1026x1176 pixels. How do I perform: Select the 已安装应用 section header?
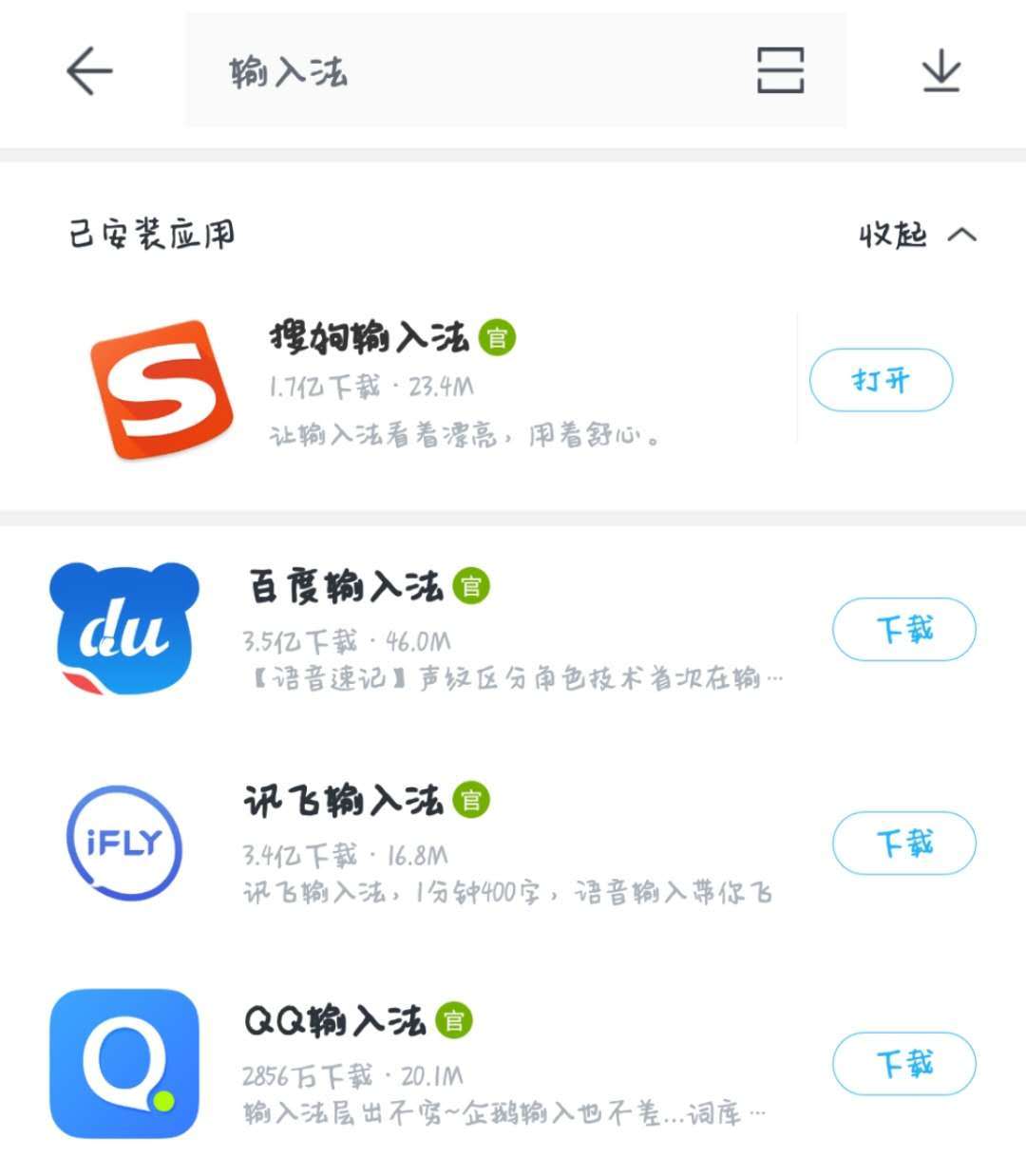[152, 235]
